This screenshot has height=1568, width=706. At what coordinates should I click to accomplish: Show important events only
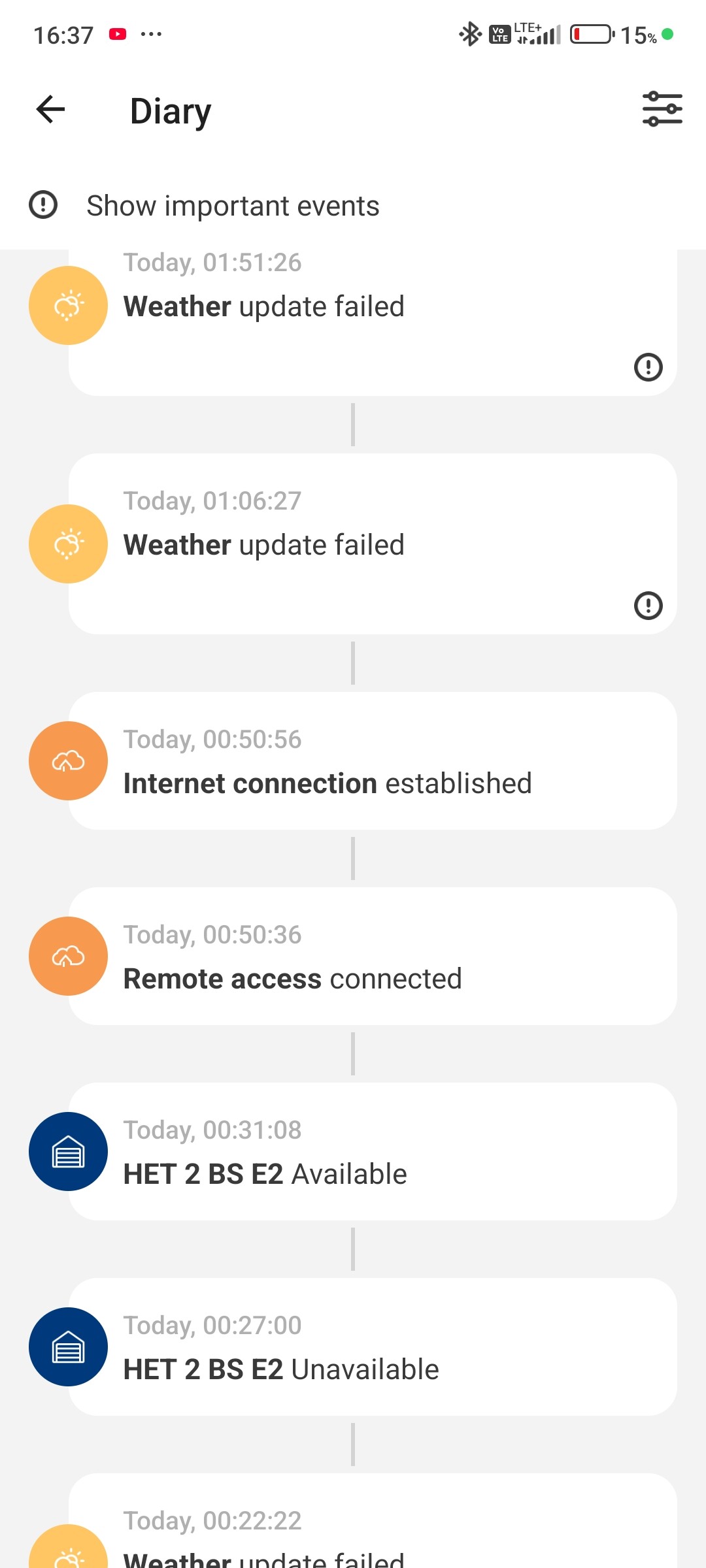pyautogui.click(x=232, y=206)
